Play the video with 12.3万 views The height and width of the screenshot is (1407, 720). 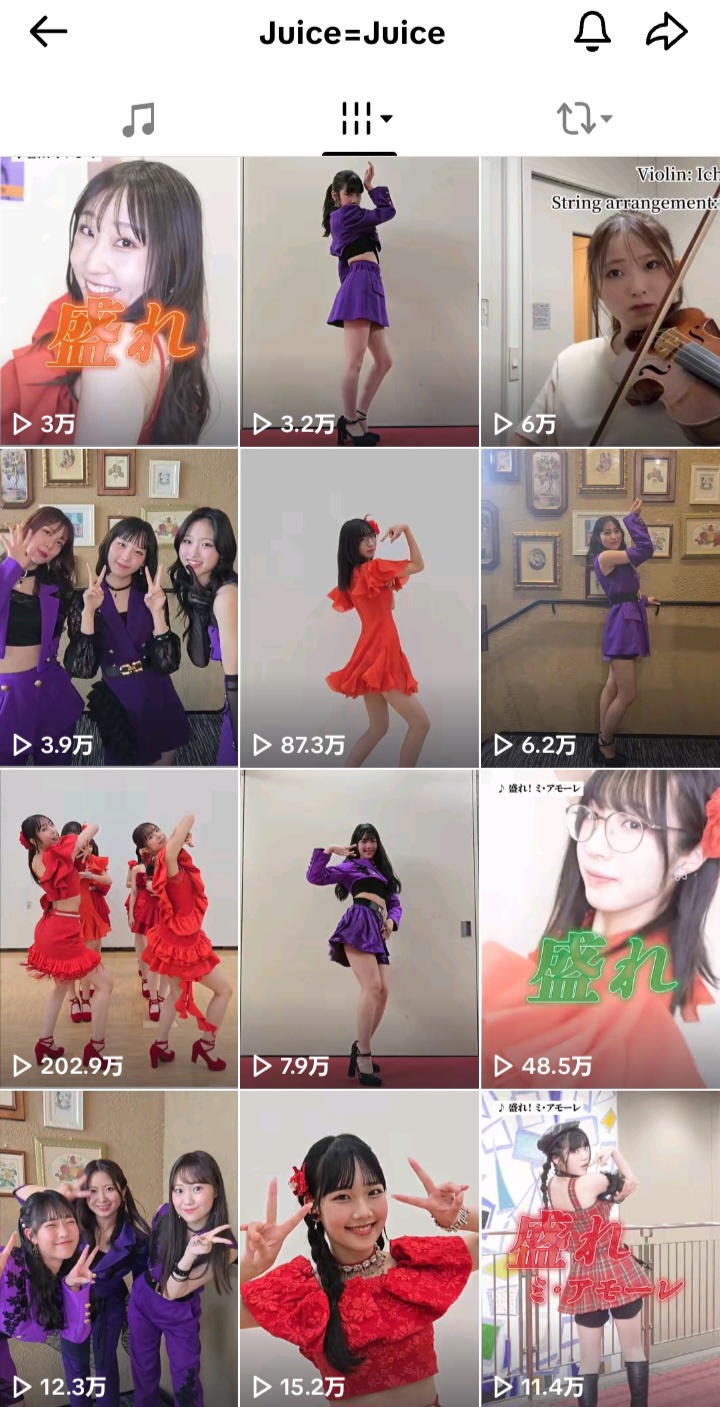[119, 1248]
